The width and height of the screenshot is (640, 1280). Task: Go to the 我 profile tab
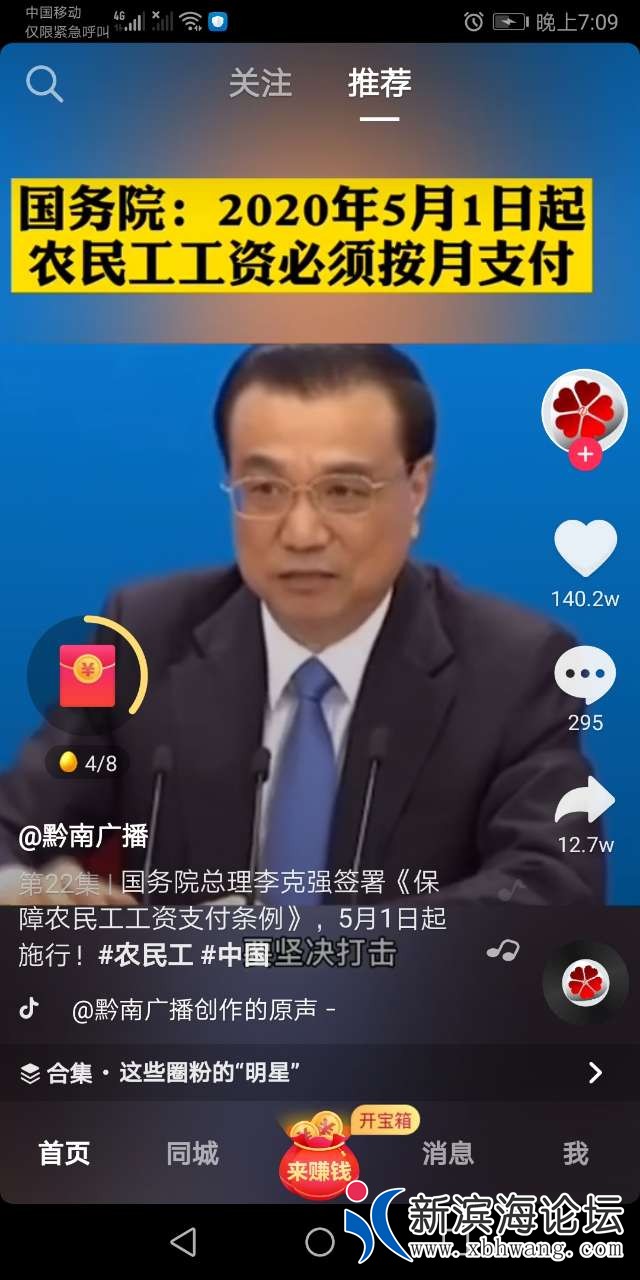tap(576, 1153)
